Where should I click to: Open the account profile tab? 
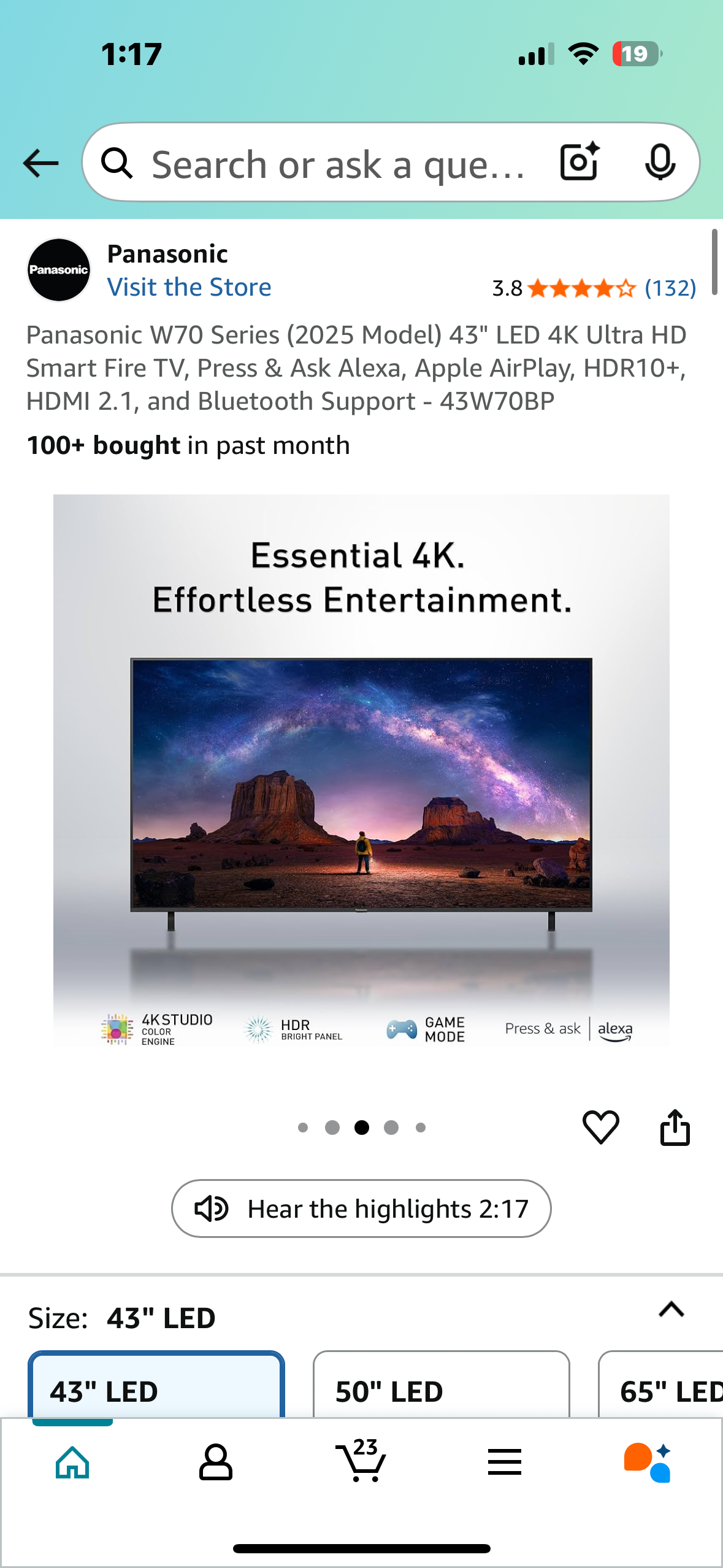[216, 1462]
